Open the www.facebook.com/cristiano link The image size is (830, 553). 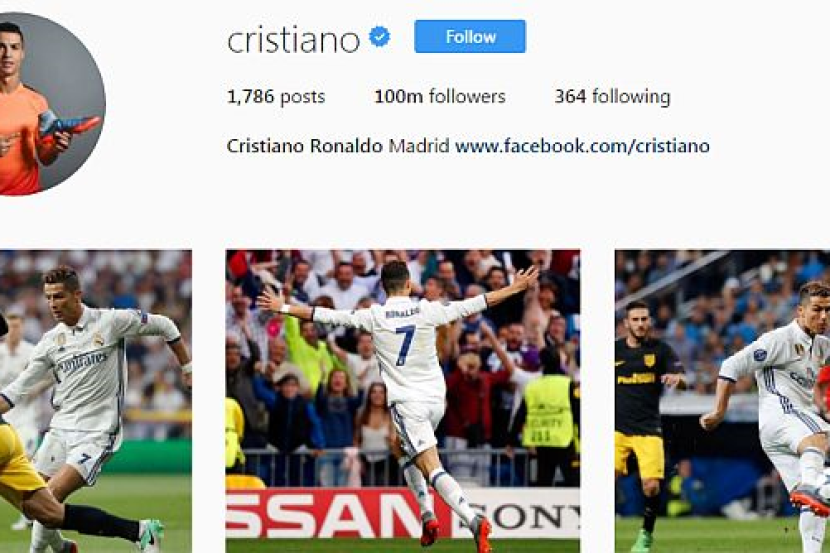[582, 146]
